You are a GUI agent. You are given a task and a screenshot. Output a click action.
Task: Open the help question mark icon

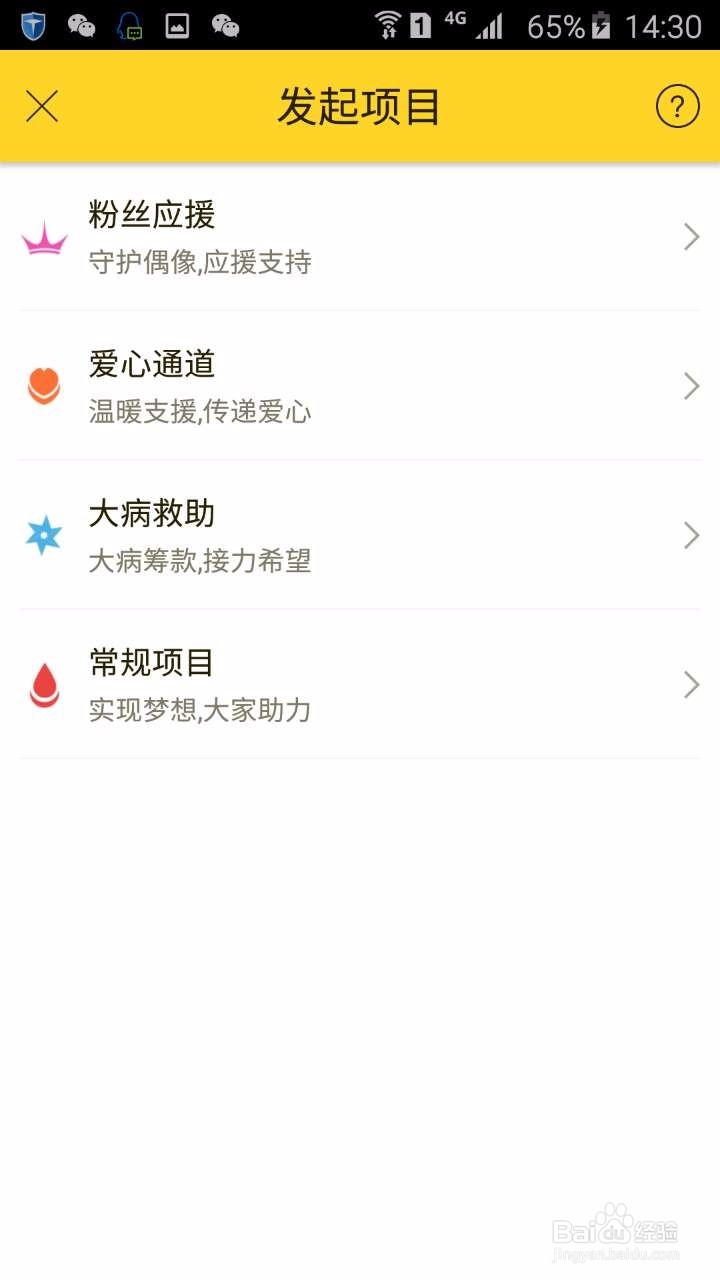676,106
